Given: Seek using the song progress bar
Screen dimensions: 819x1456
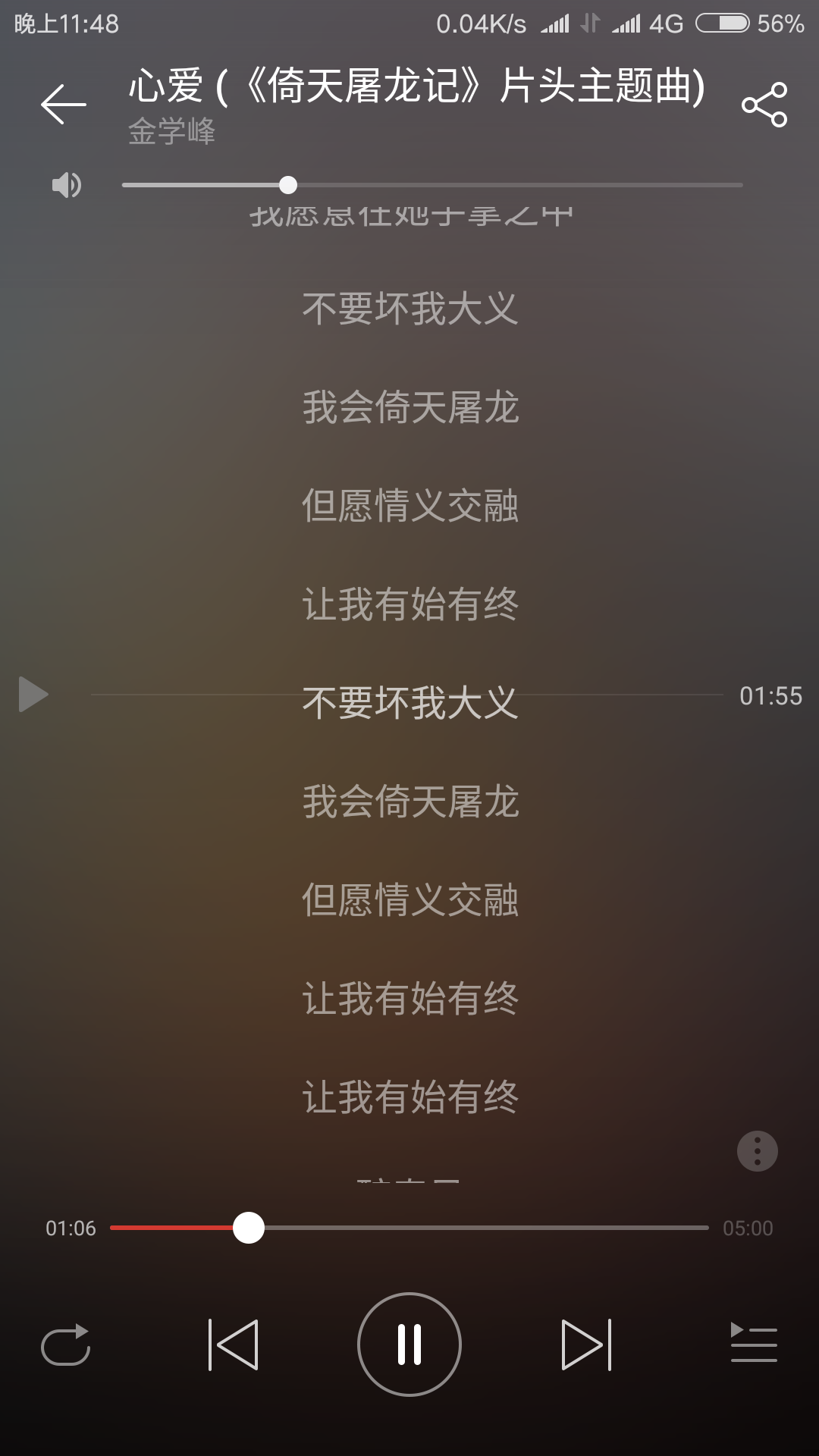Looking at the screenshot, I should click(x=409, y=1228).
